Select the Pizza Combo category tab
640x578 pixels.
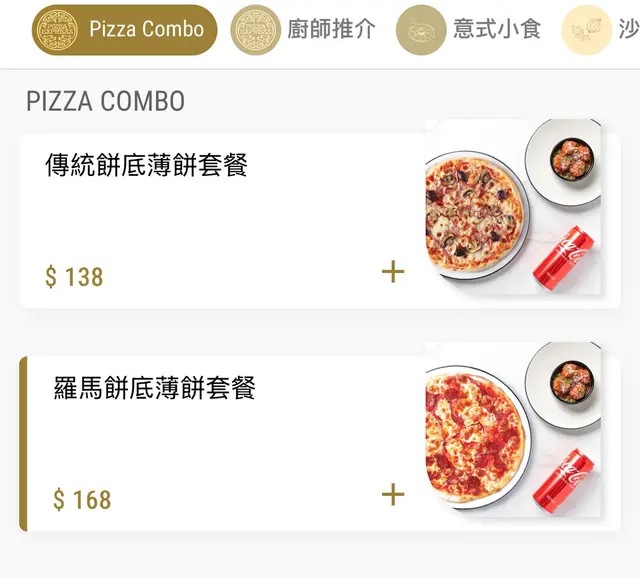coord(124,30)
